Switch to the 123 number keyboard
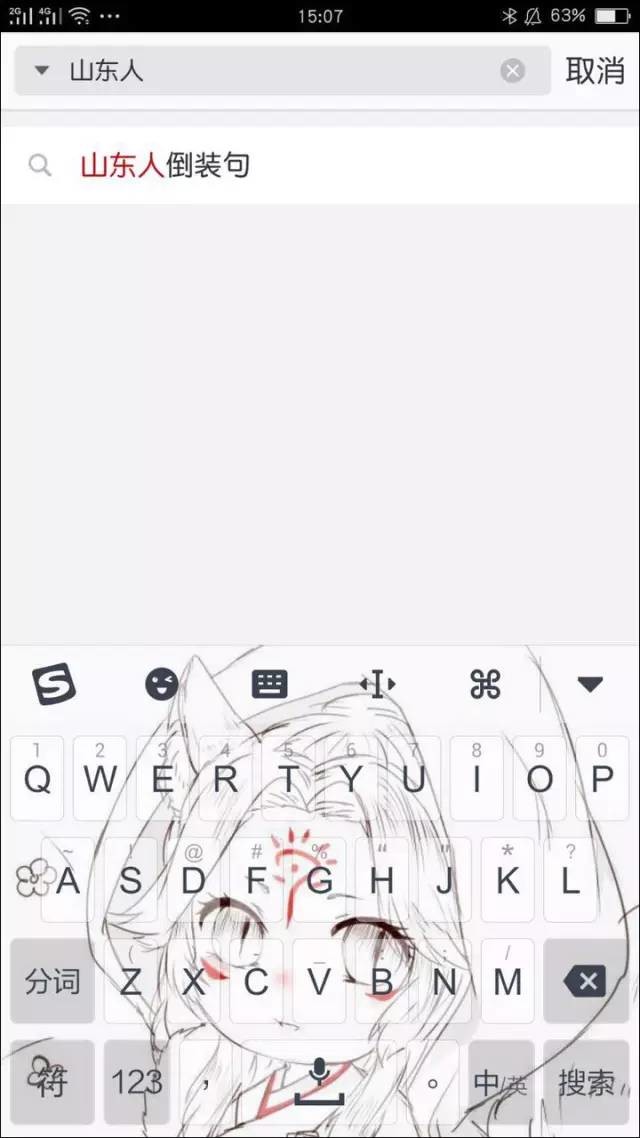 tap(136, 1082)
